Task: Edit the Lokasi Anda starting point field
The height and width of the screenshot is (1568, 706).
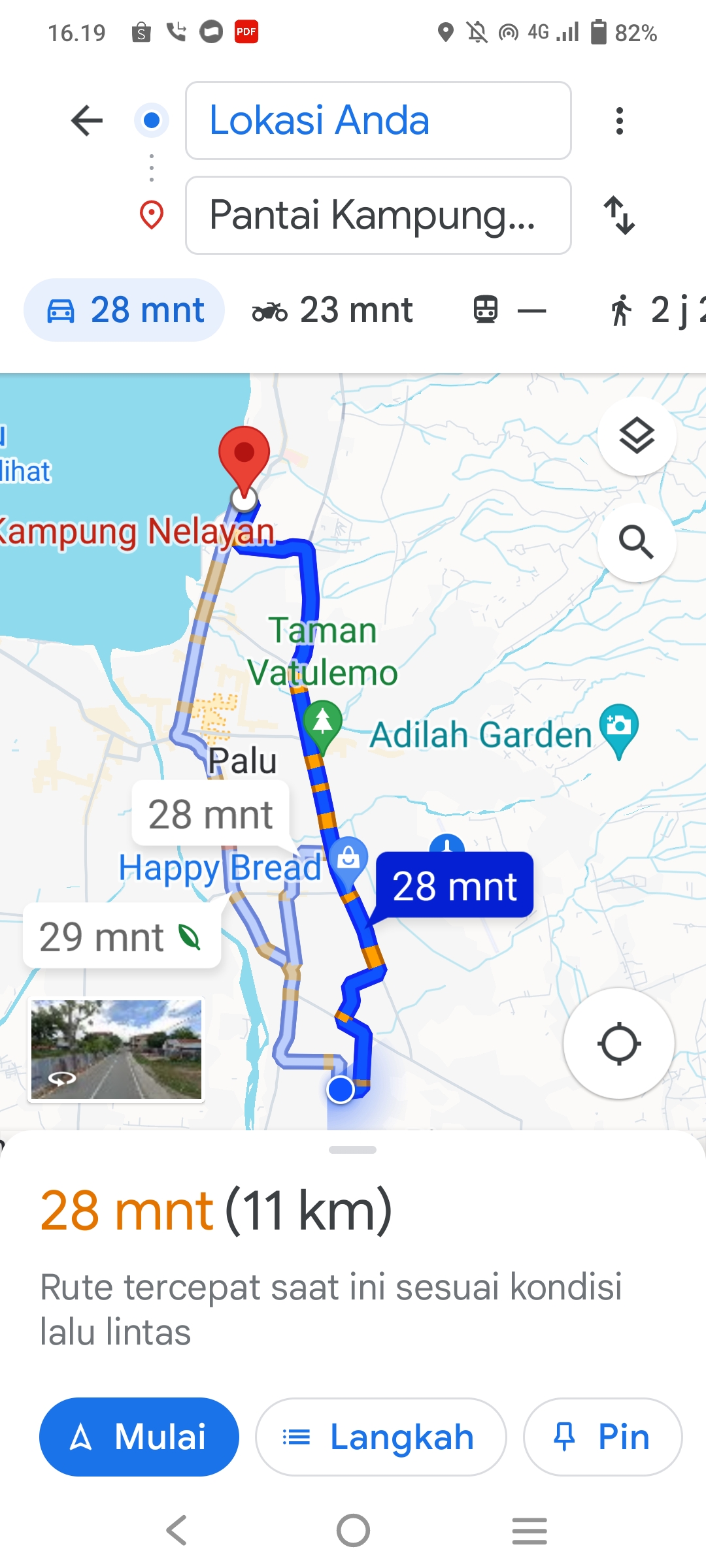Action: click(378, 121)
